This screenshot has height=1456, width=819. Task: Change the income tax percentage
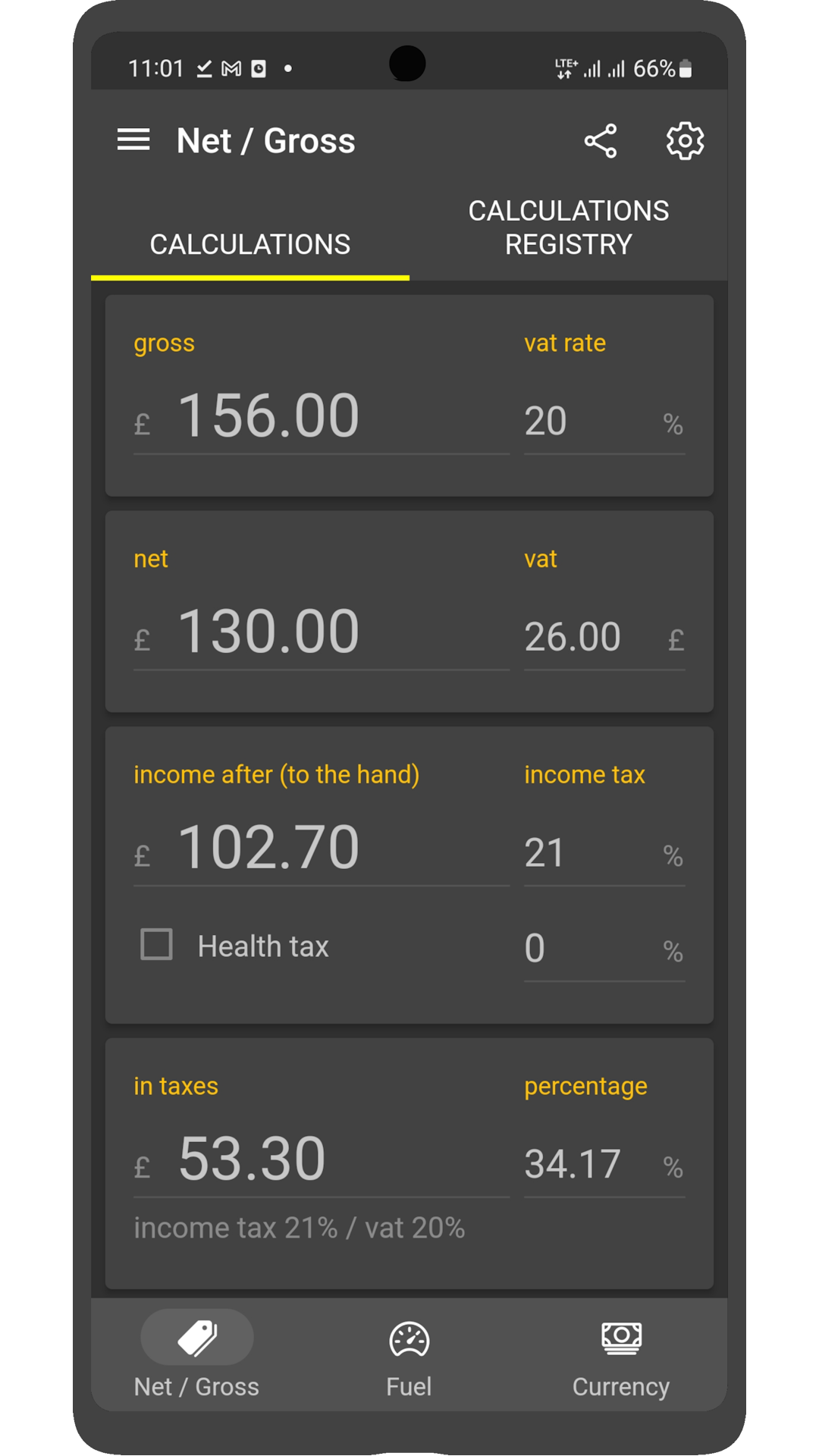[589, 853]
